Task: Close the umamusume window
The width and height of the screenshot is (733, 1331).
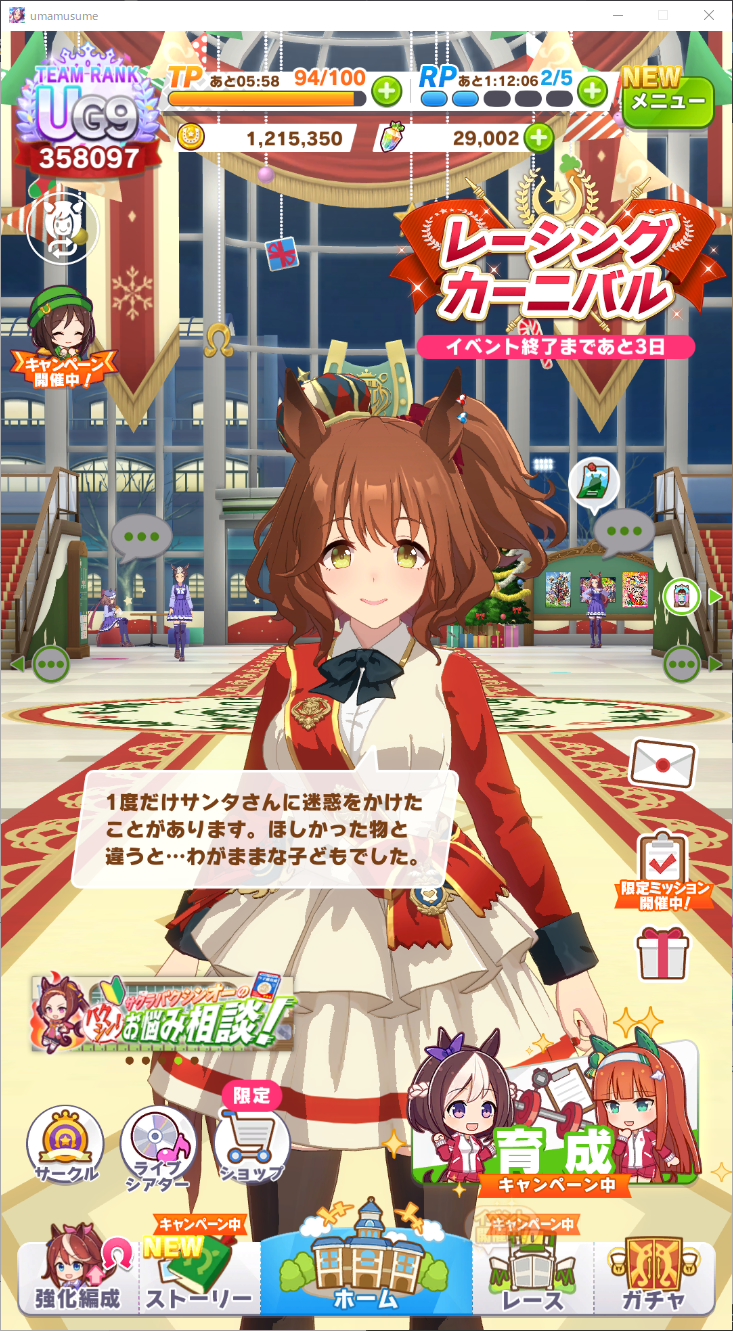Action: pos(709,15)
